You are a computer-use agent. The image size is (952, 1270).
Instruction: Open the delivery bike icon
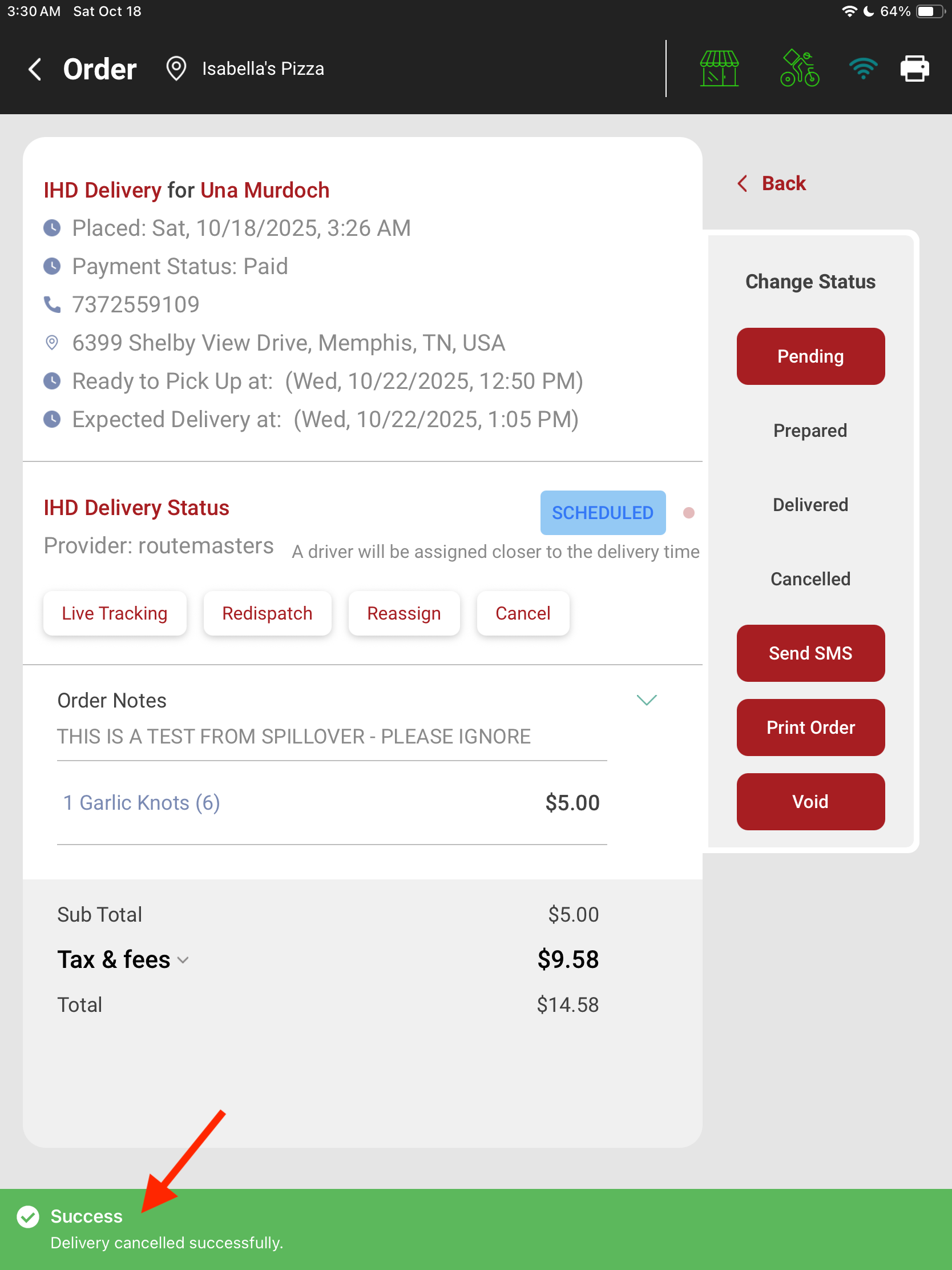(799, 69)
